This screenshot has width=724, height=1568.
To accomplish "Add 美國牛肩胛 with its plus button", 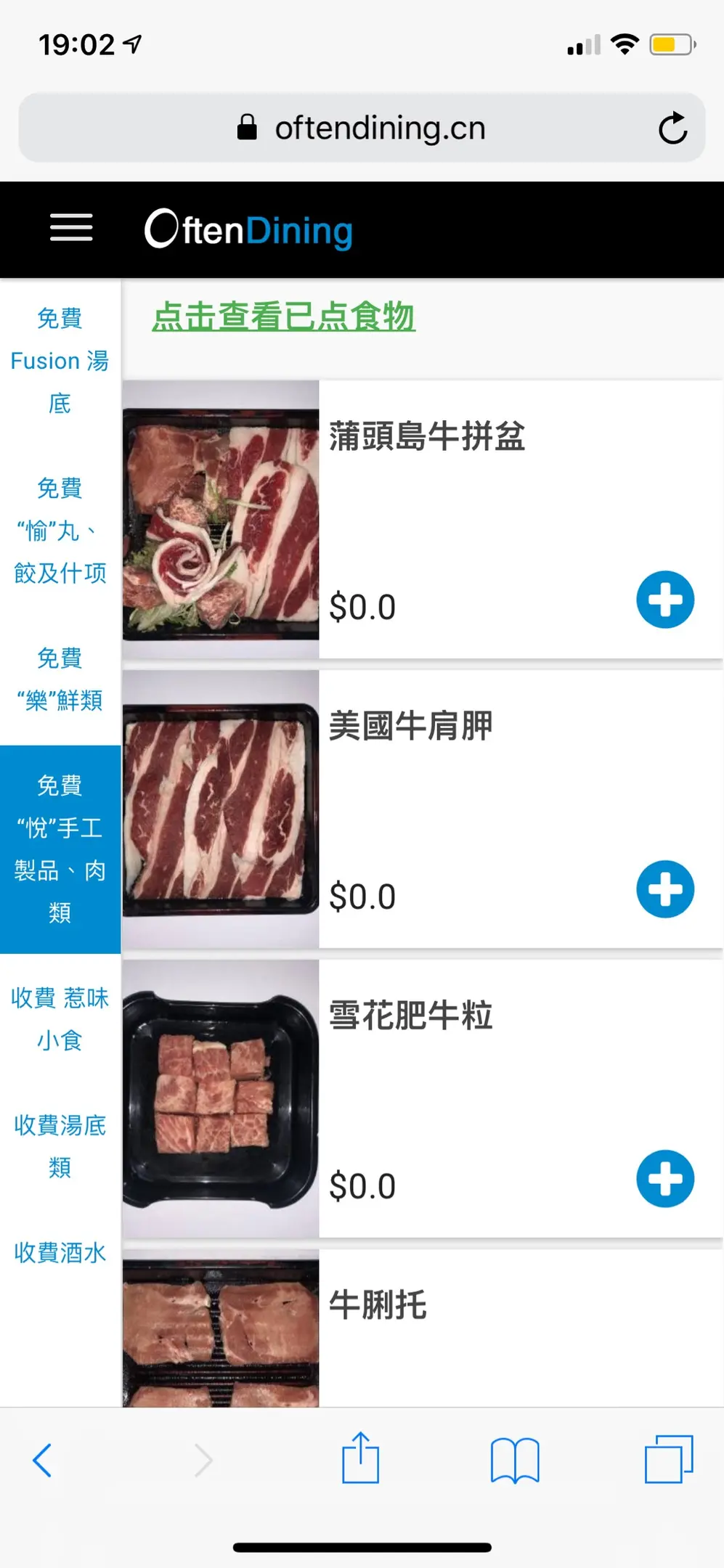I will [665, 889].
